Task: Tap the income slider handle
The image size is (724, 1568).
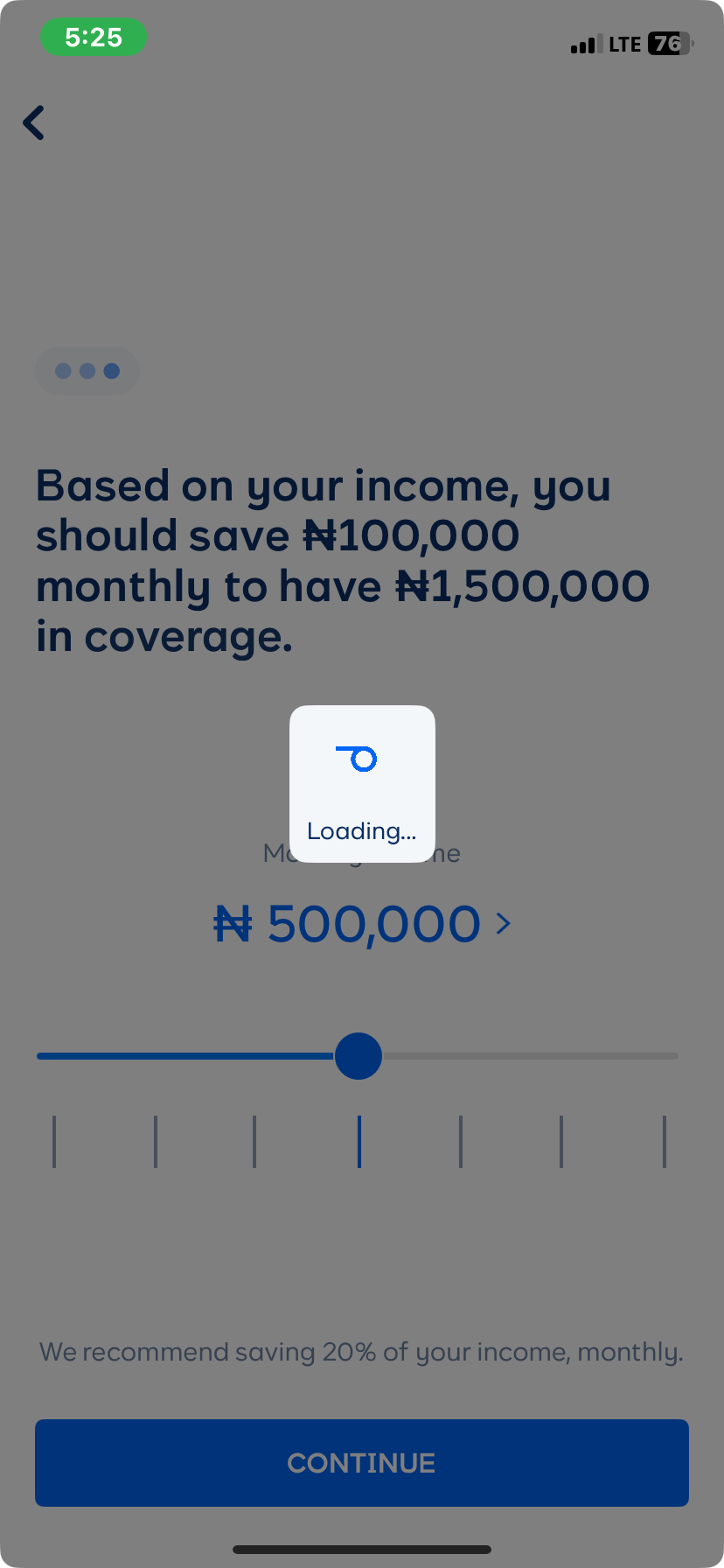Action: click(358, 1056)
